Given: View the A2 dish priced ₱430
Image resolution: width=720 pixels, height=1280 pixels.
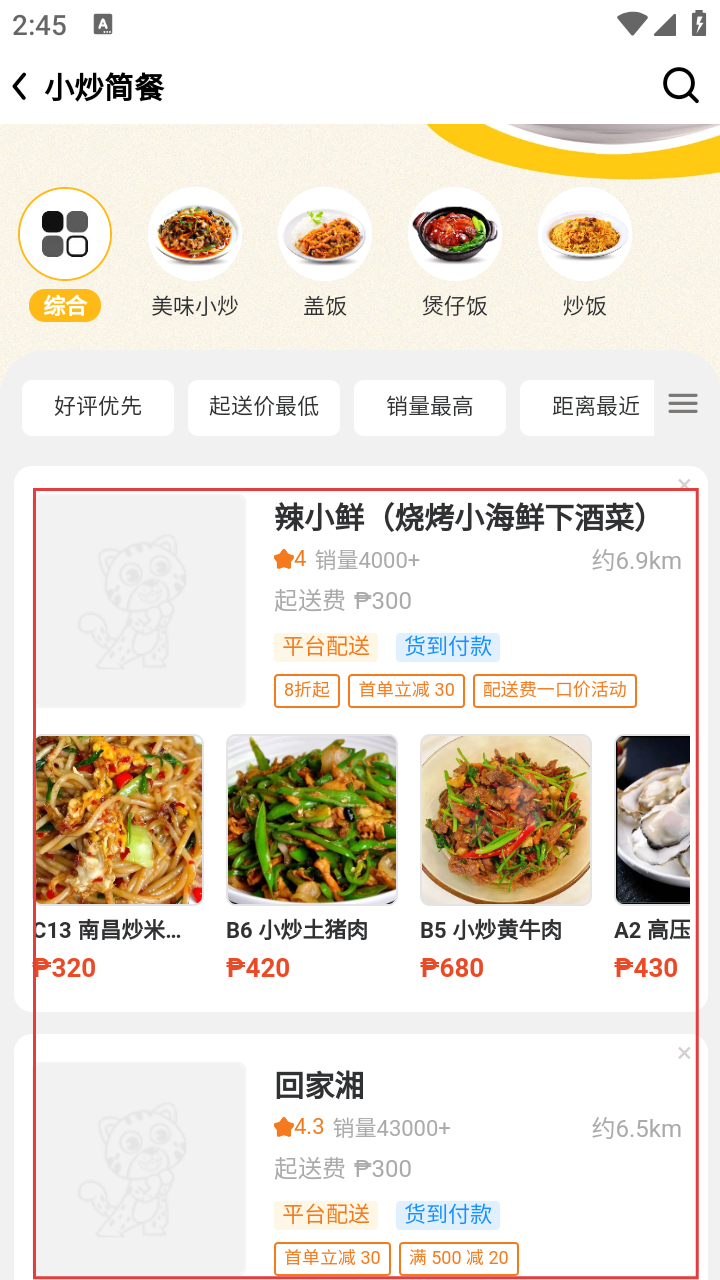Looking at the screenshot, I should tap(652, 820).
